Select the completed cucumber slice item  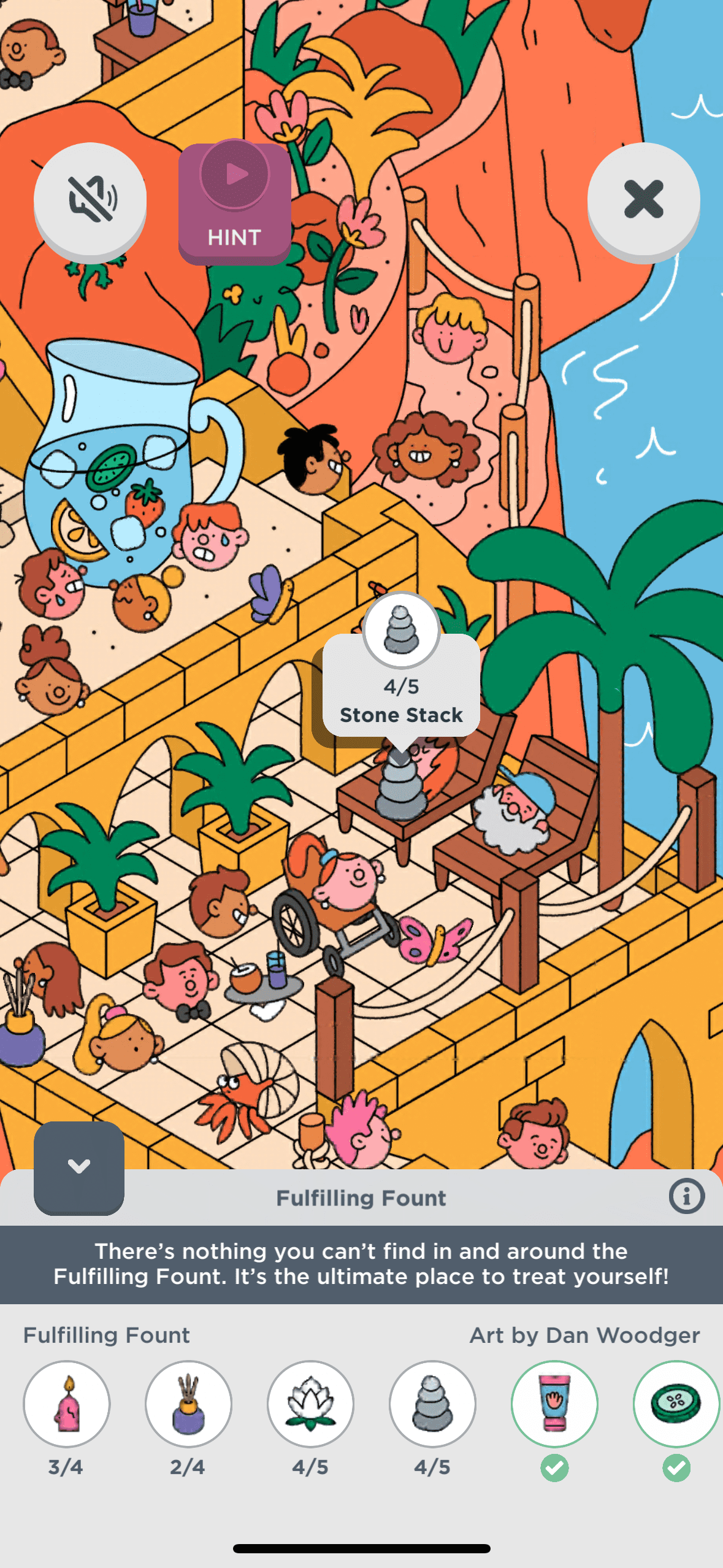pos(676,1404)
